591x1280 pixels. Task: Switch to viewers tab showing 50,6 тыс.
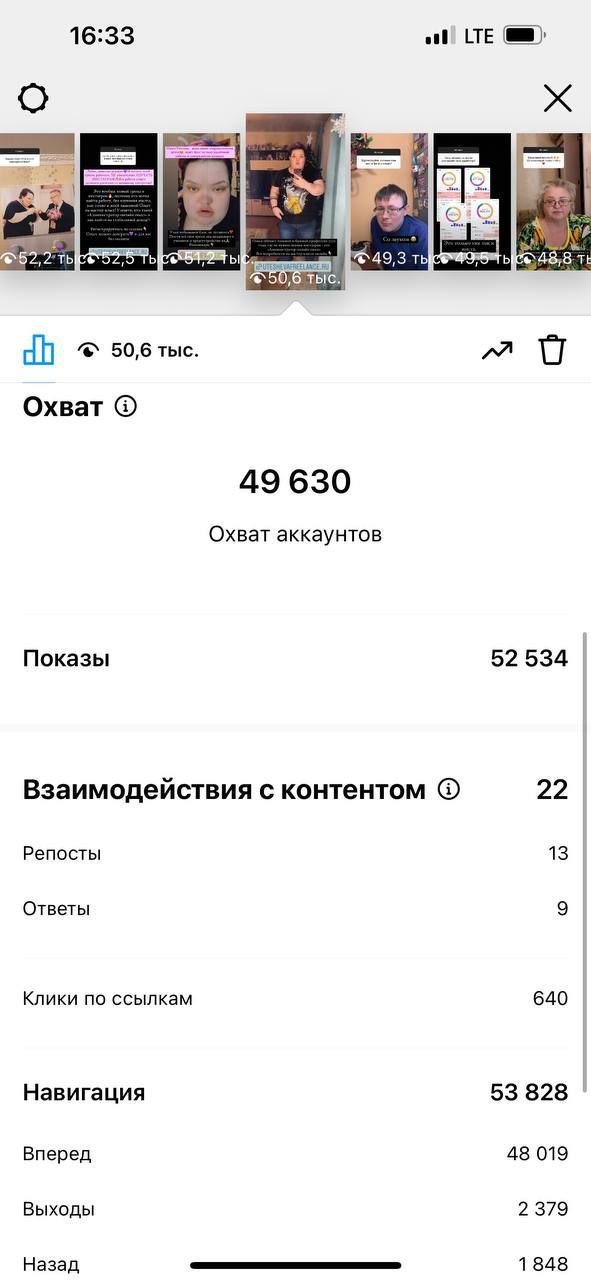138,350
